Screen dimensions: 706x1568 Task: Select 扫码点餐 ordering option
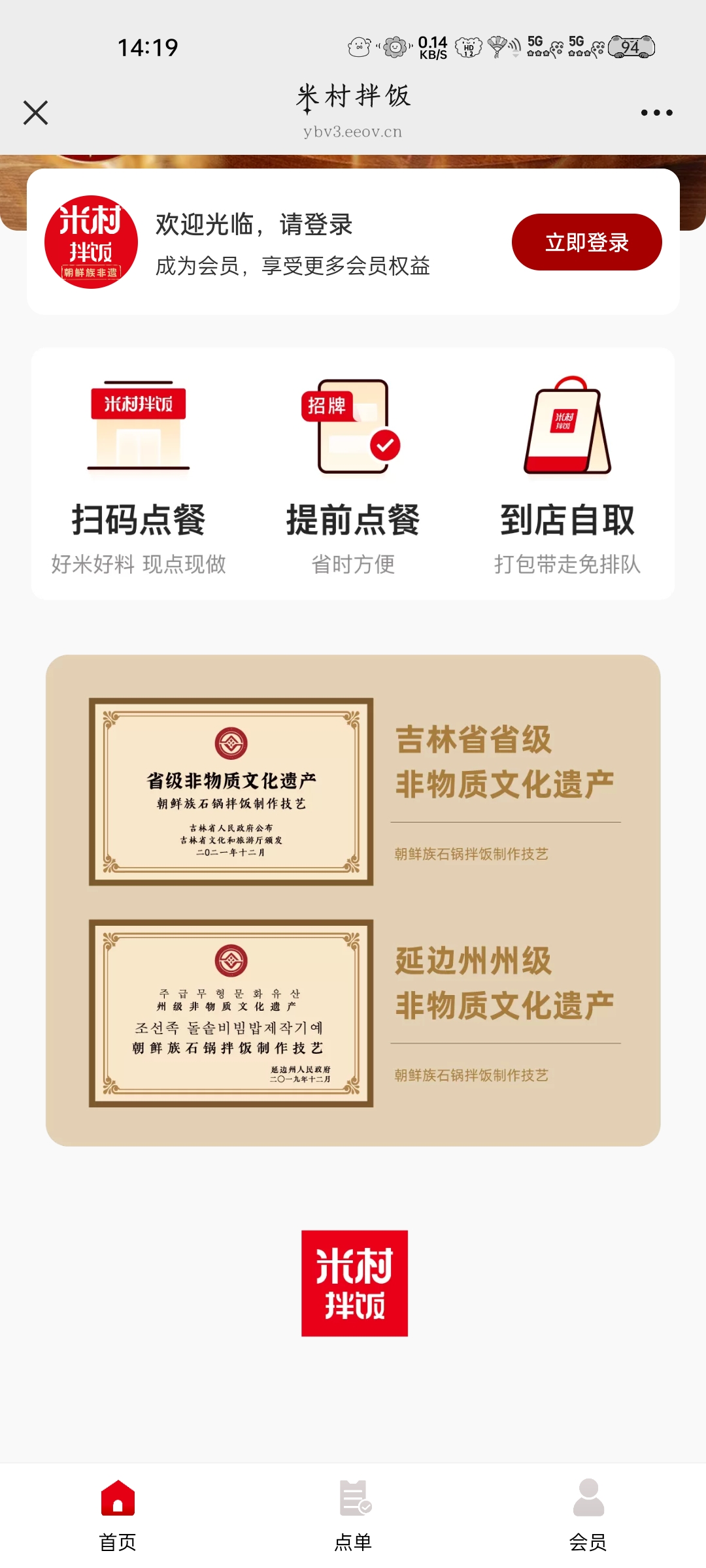coord(139,475)
